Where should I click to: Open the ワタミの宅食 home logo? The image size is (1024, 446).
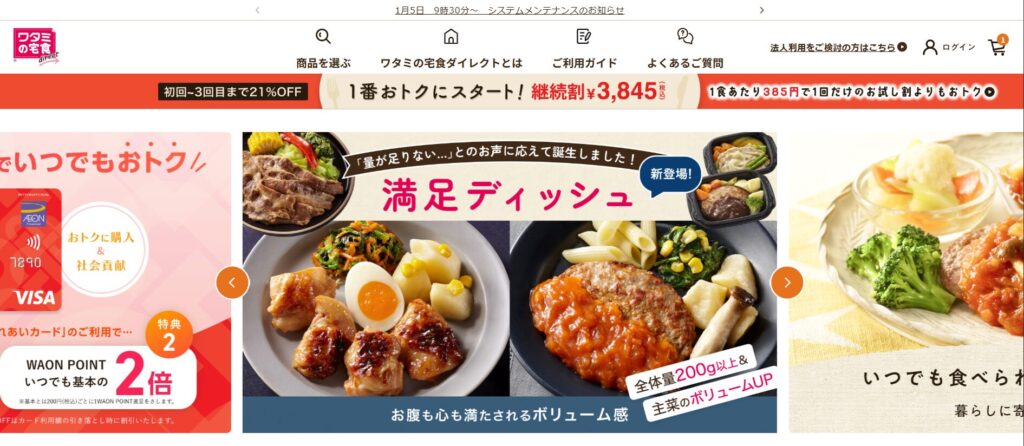pos(36,46)
